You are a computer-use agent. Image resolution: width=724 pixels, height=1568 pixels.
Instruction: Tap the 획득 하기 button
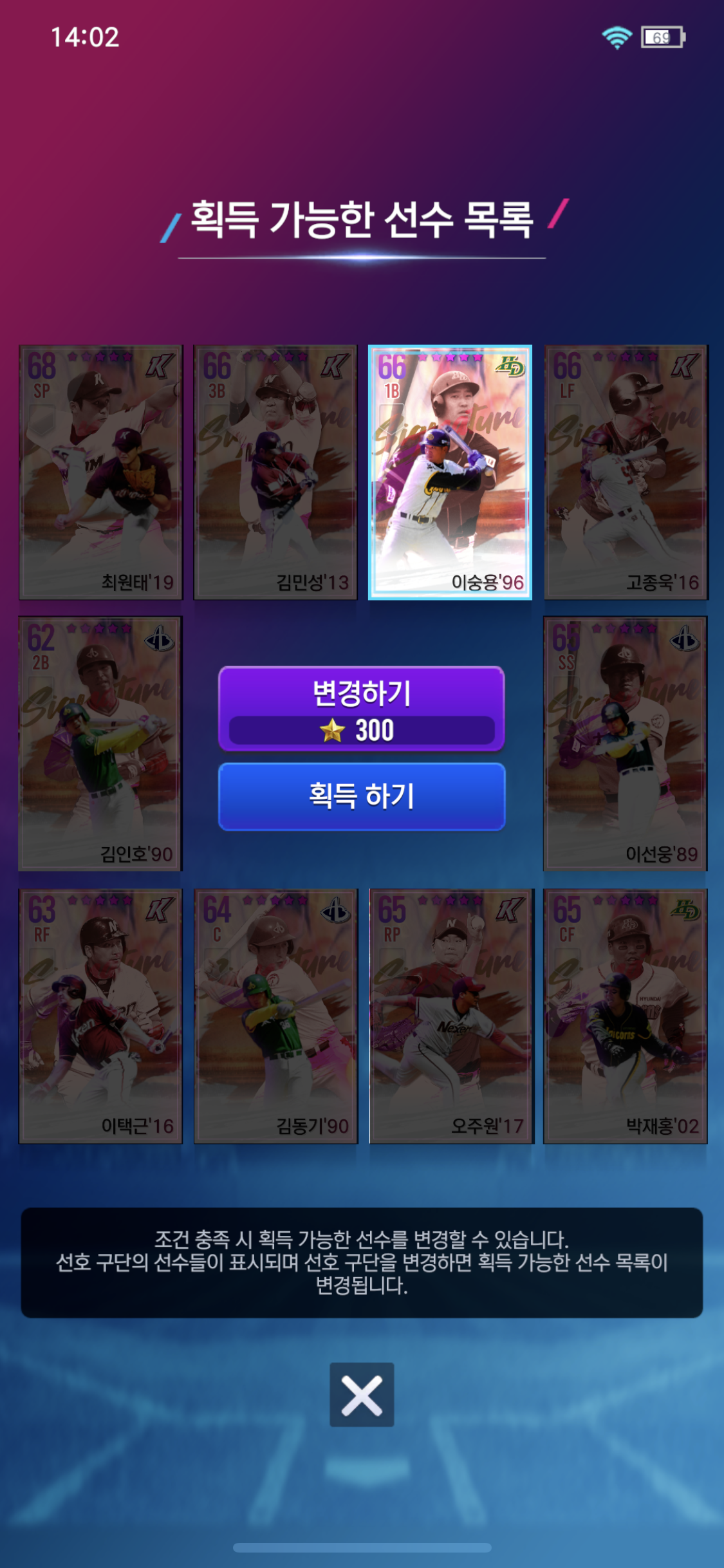tap(362, 796)
